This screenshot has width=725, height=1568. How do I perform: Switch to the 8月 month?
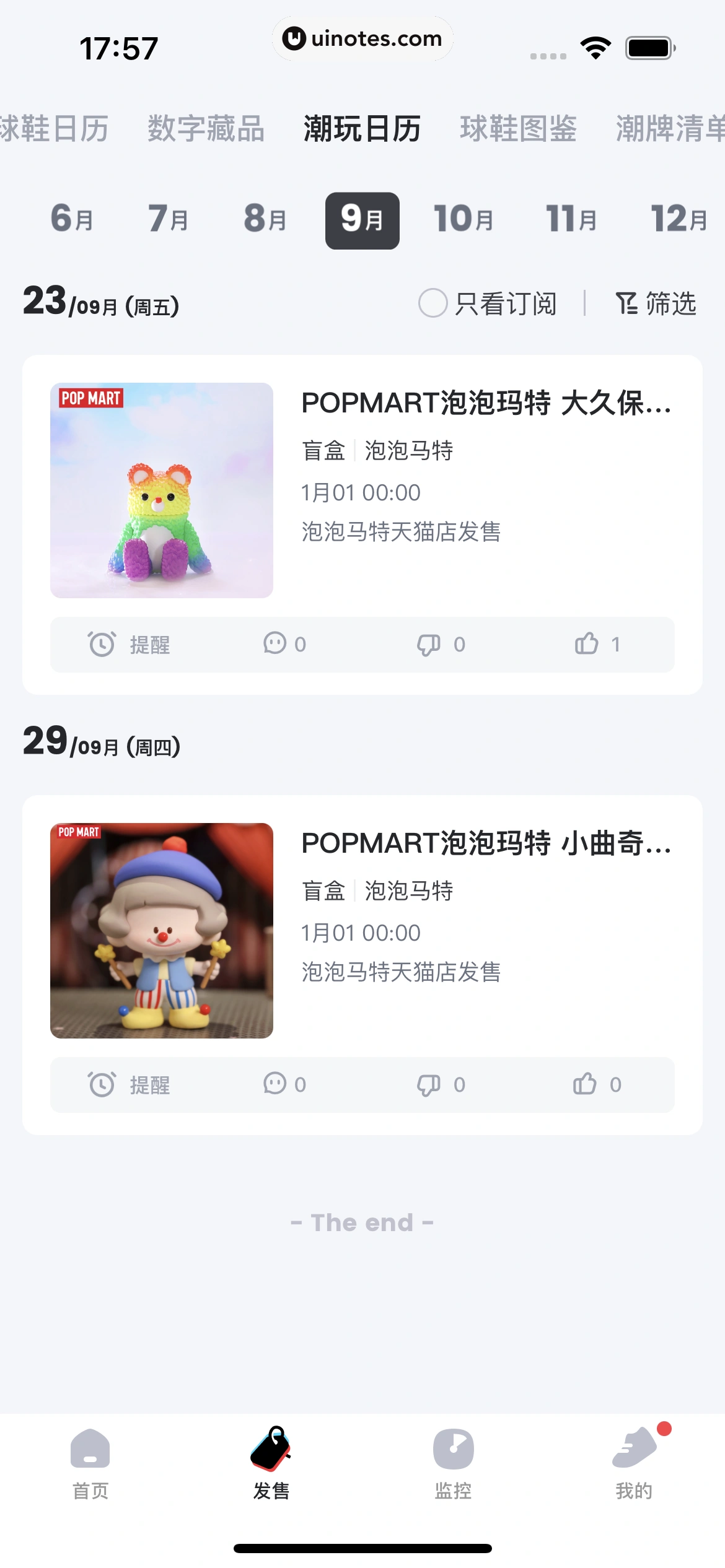pyautogui.click(x=265, y=220)
